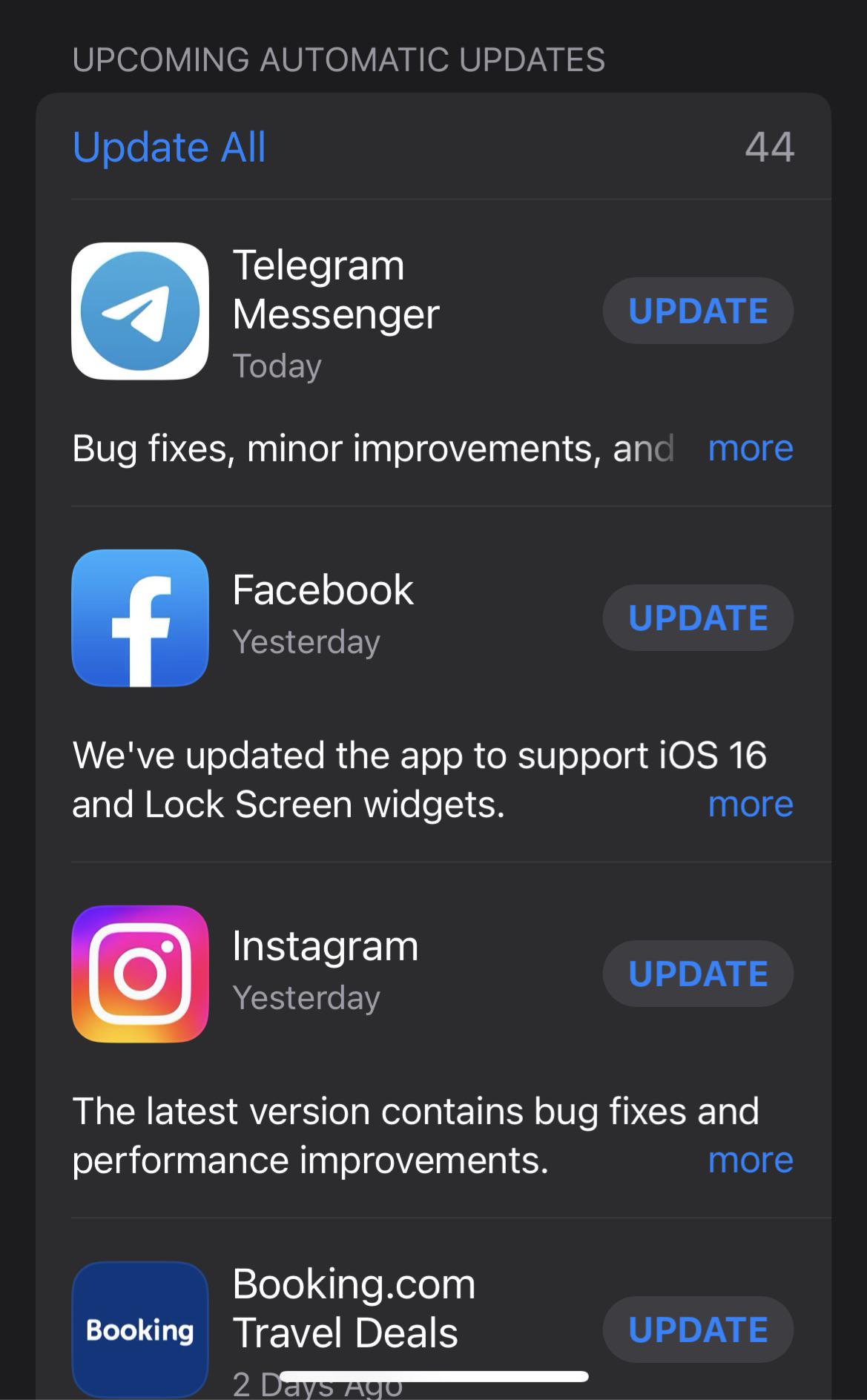This screenshot has width=867, height=1400.
Task: Open the Booking.com Travel Deals page
Action: 140,1330
